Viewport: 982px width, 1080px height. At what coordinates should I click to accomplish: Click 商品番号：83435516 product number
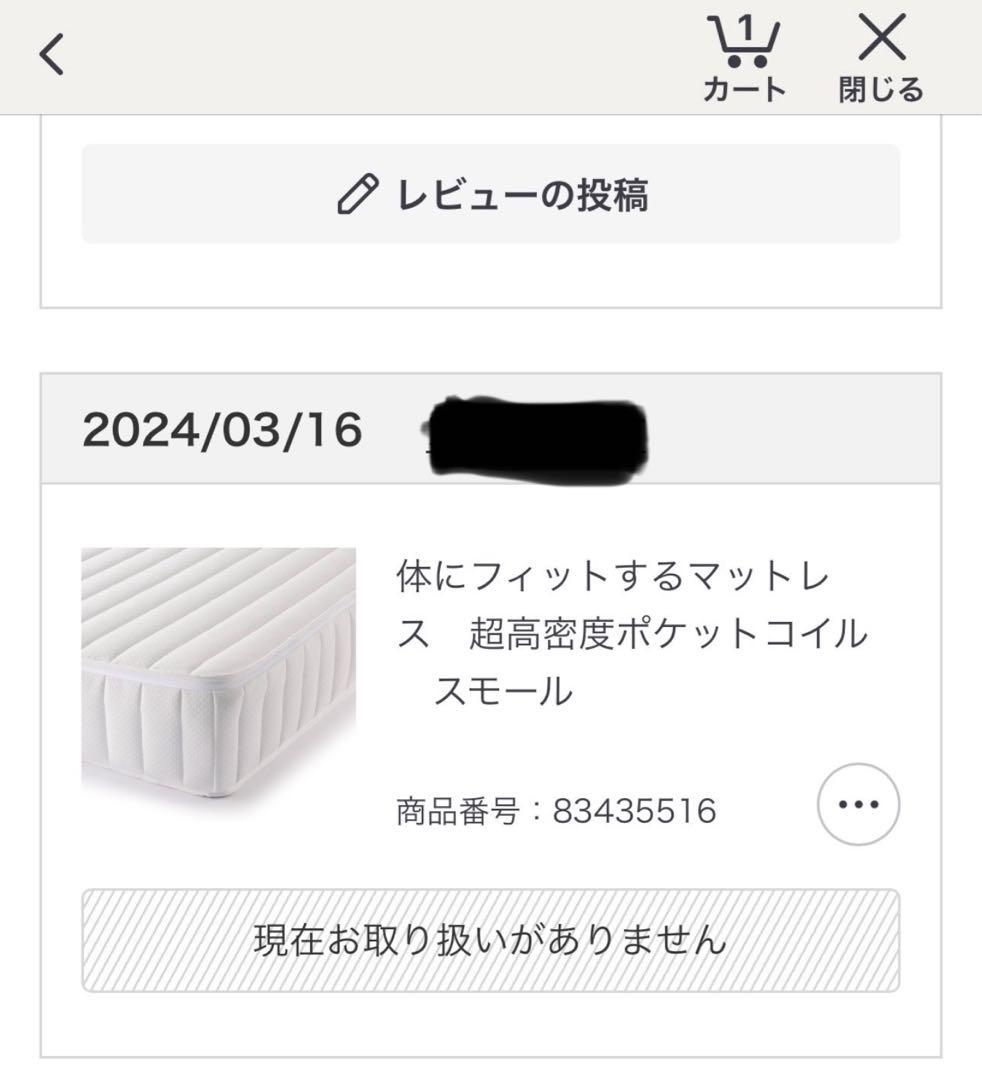556,811
